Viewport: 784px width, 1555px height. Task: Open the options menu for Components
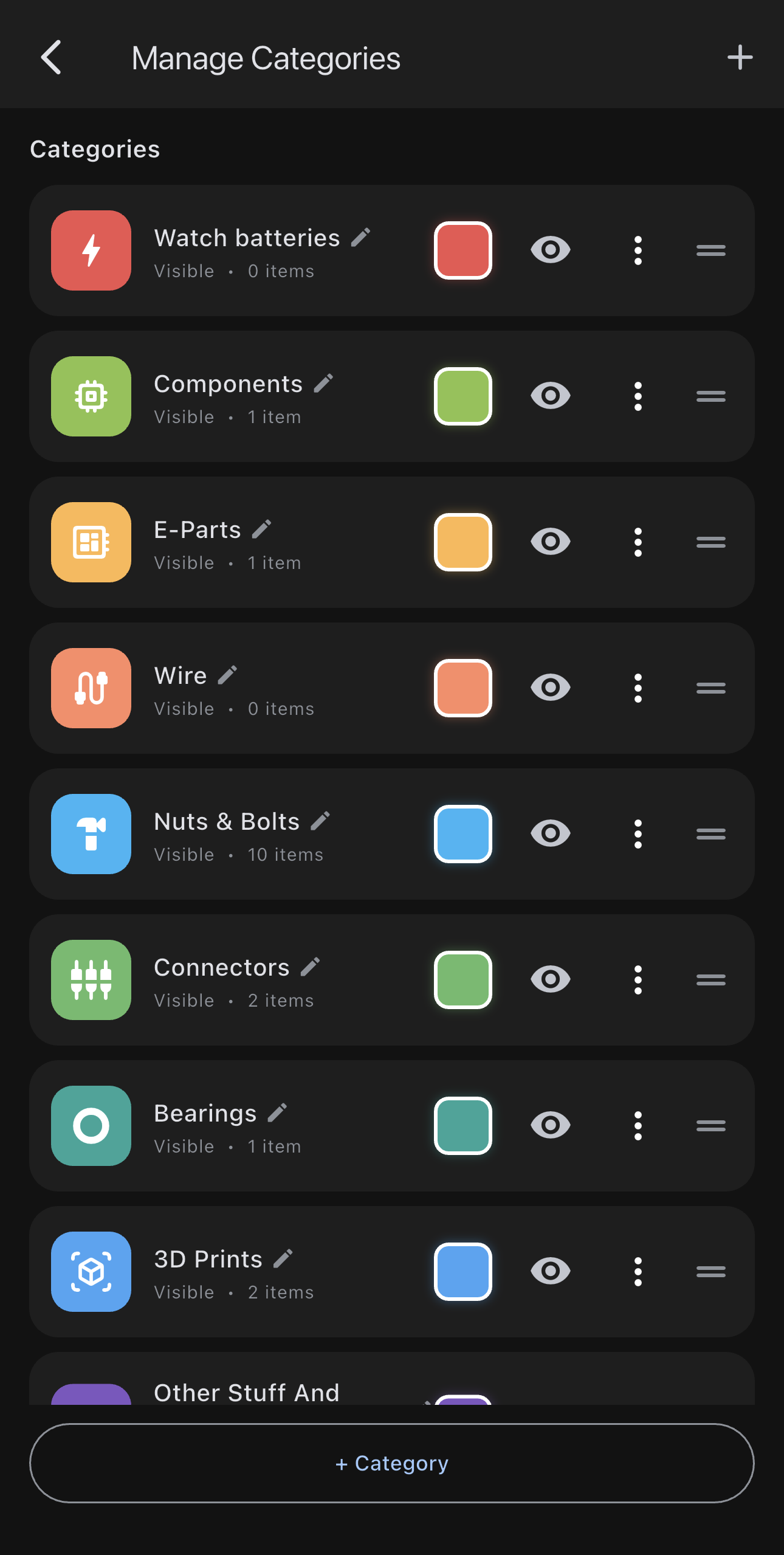638,396
